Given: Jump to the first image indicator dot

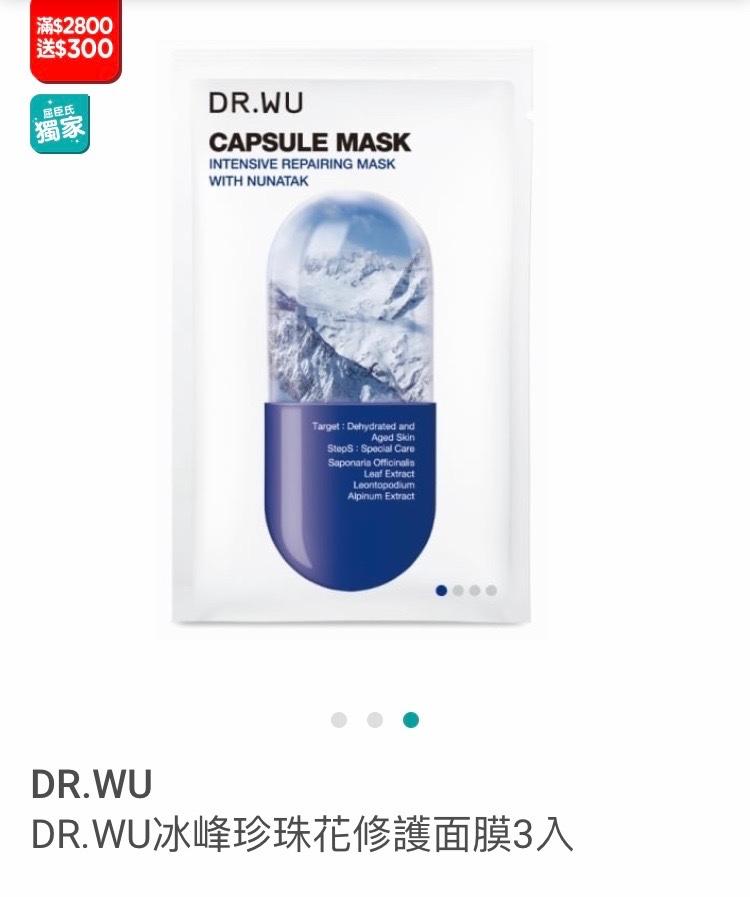Looking at the screenshot, I should (339, 720).
